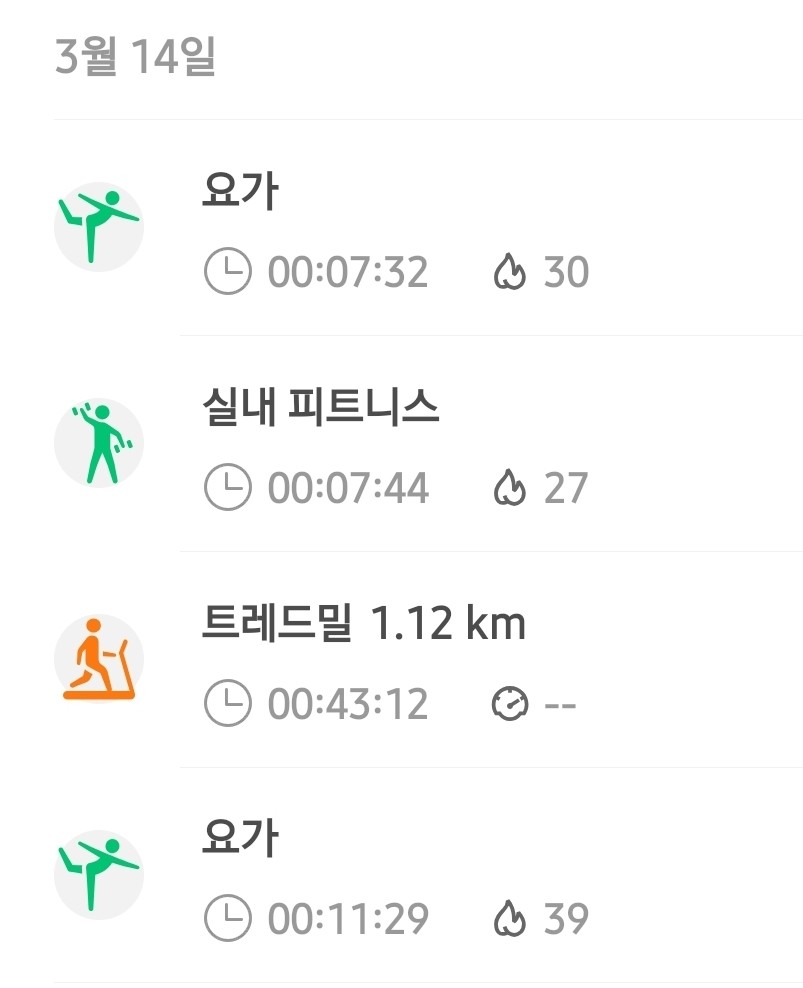Click the indoor fitness exercise icon

[98, 442]
